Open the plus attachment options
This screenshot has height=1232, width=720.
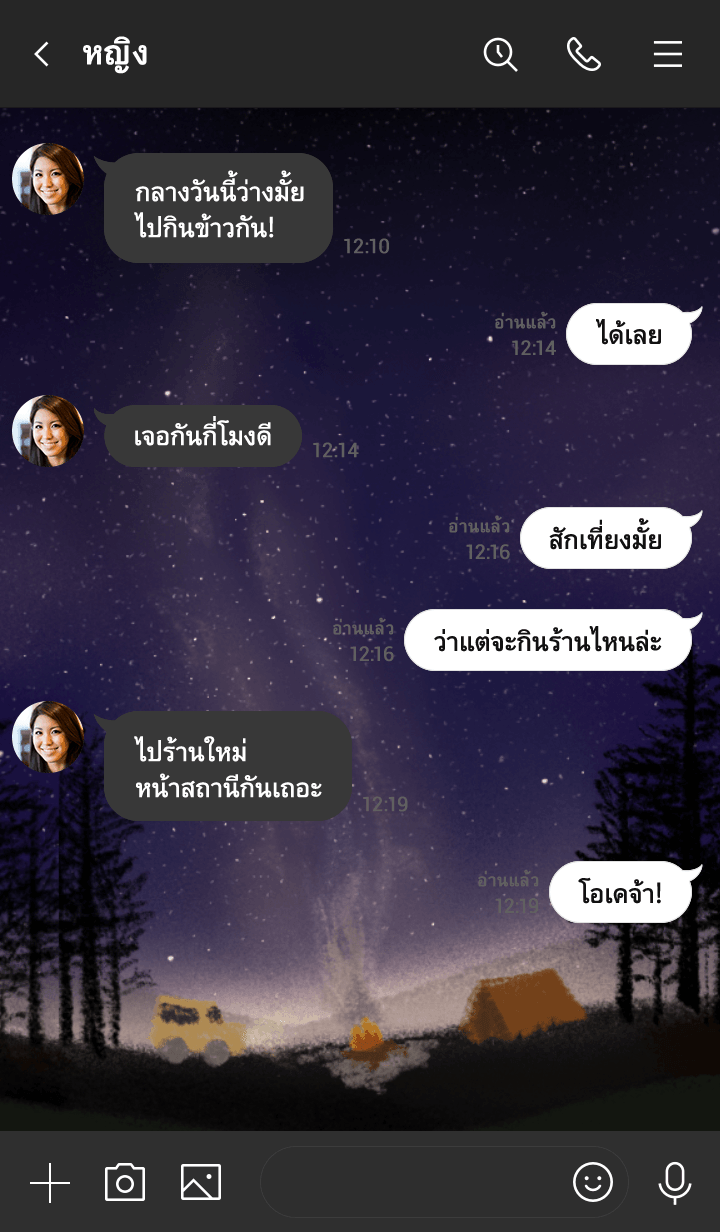[x=50, y=1183]
